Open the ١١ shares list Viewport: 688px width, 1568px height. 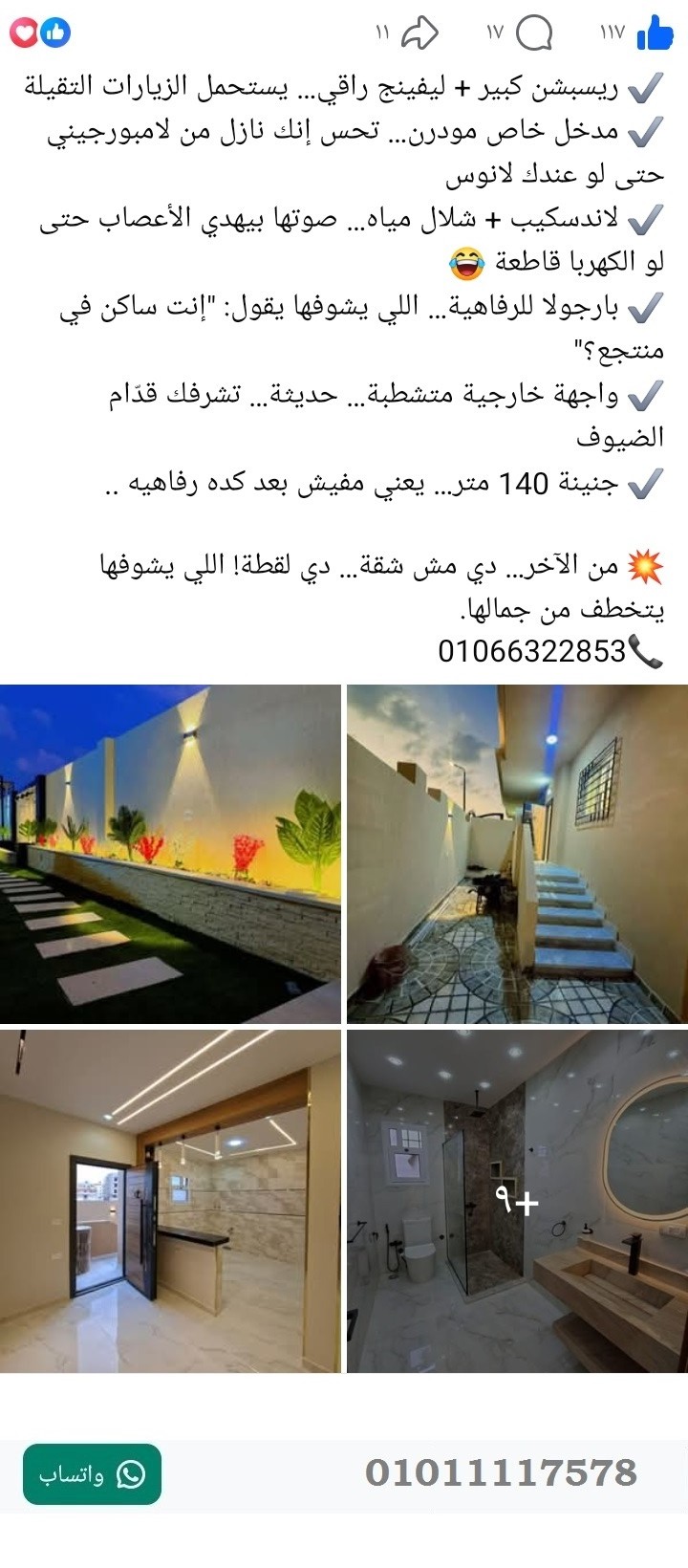(382, 32)
